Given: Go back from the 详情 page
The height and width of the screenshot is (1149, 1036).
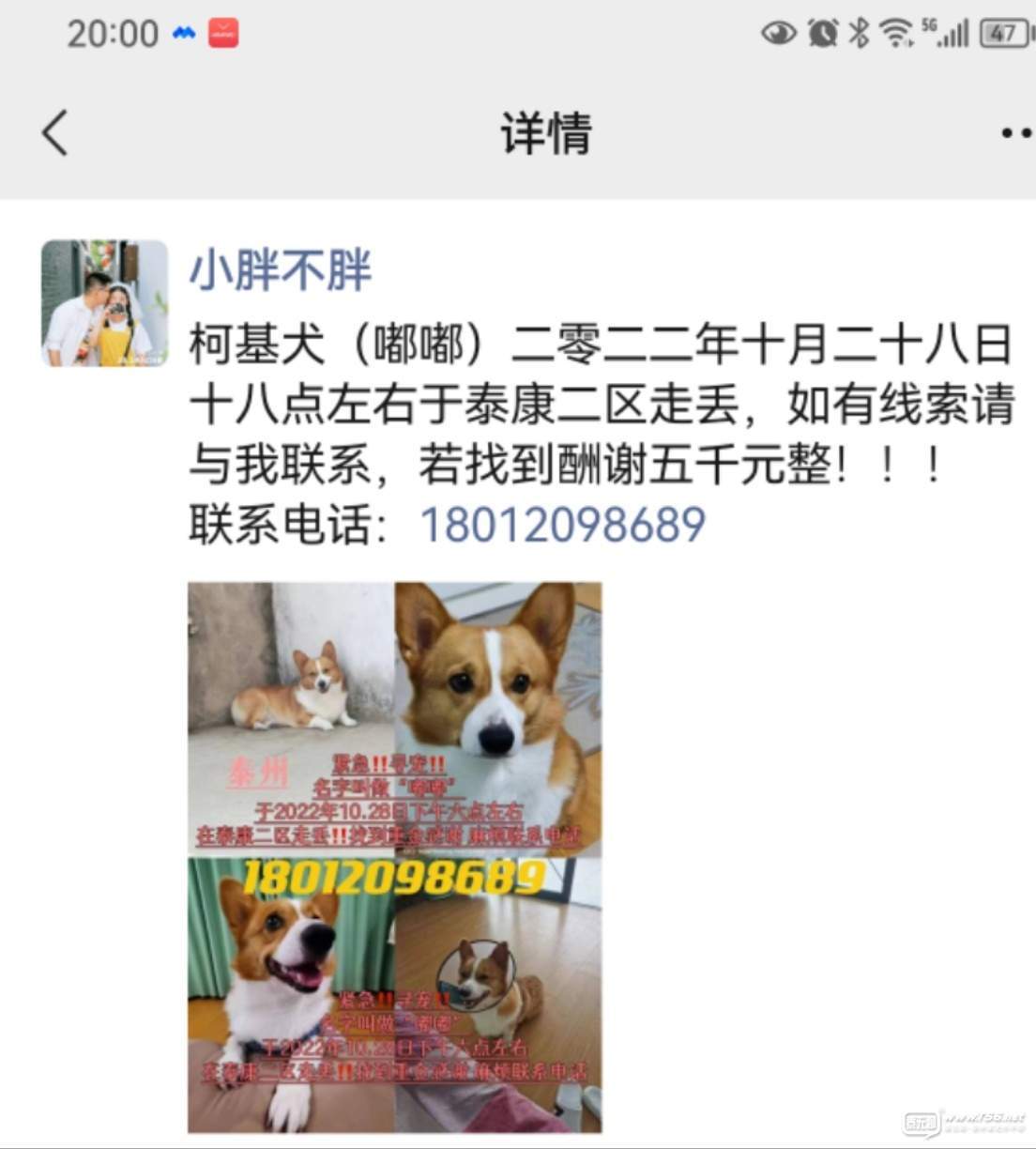Looking at the screenshot, I should click(55, 132).
